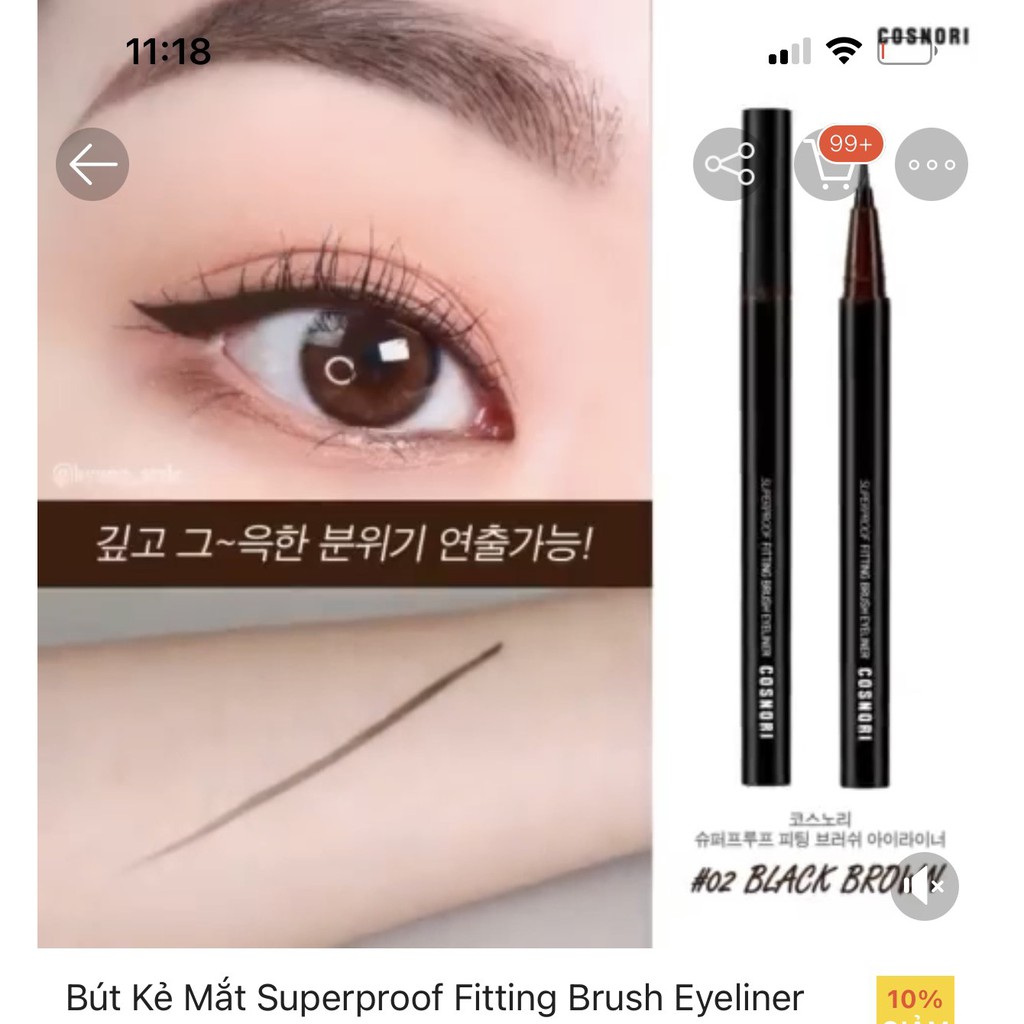
Task: Unmute the product video sound
Action: [924, 887]
